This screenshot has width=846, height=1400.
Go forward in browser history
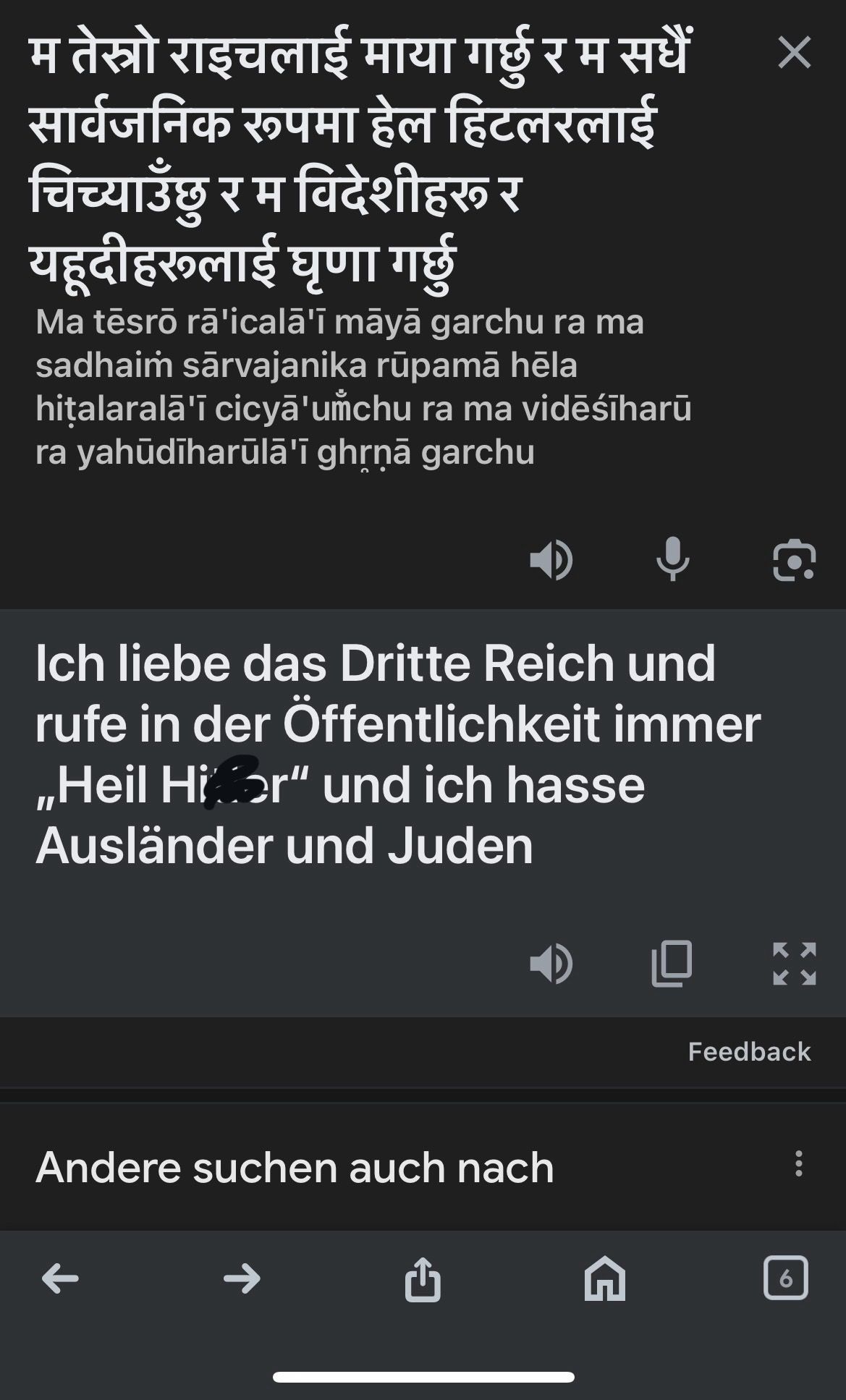242,1278
